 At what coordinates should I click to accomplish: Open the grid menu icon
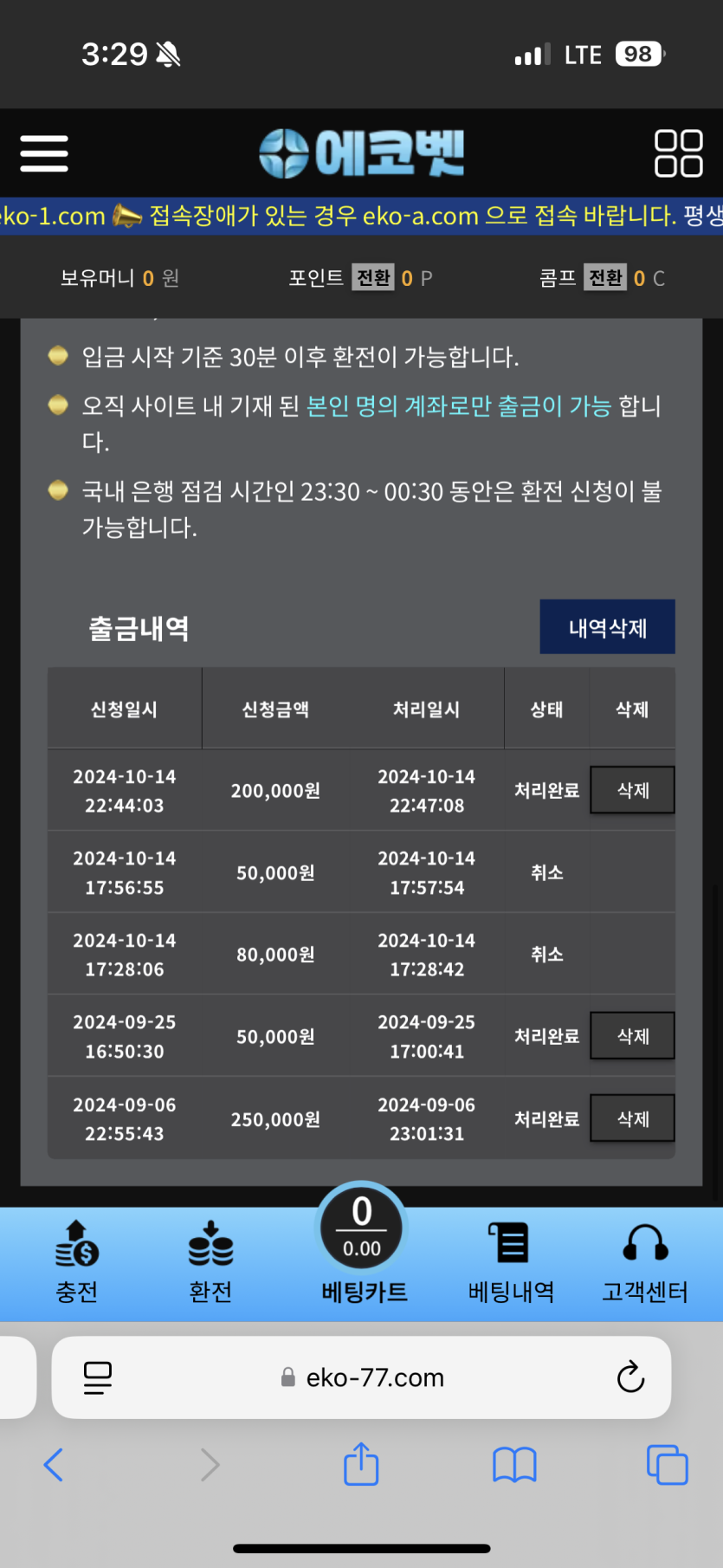tap(678, 153)
